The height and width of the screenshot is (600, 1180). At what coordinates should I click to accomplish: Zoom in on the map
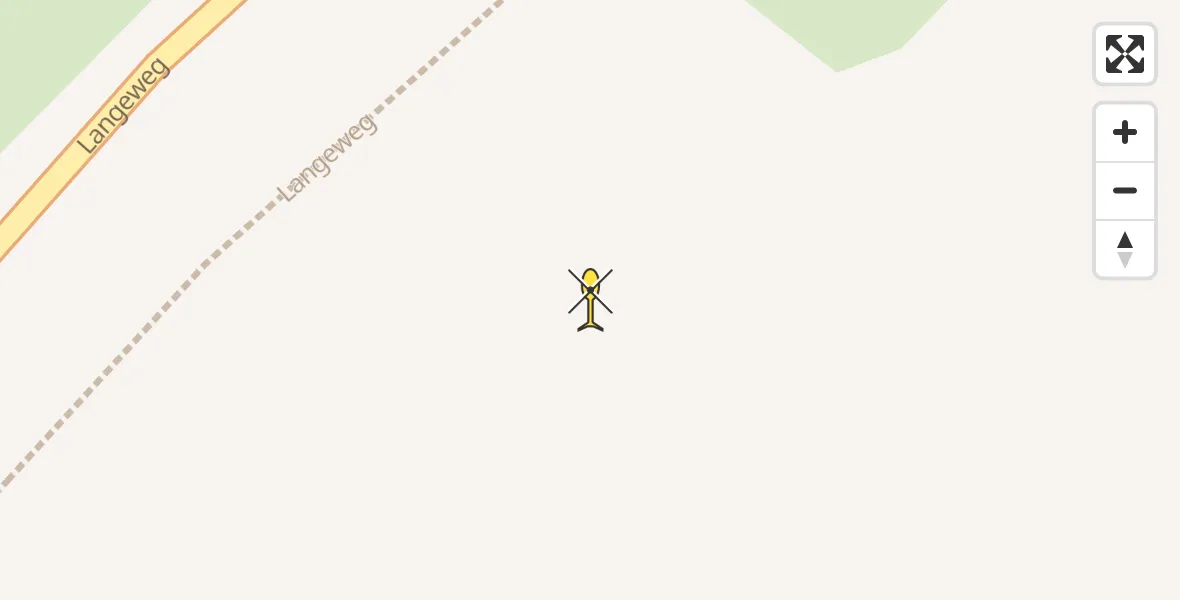(x=1124, y=132)
